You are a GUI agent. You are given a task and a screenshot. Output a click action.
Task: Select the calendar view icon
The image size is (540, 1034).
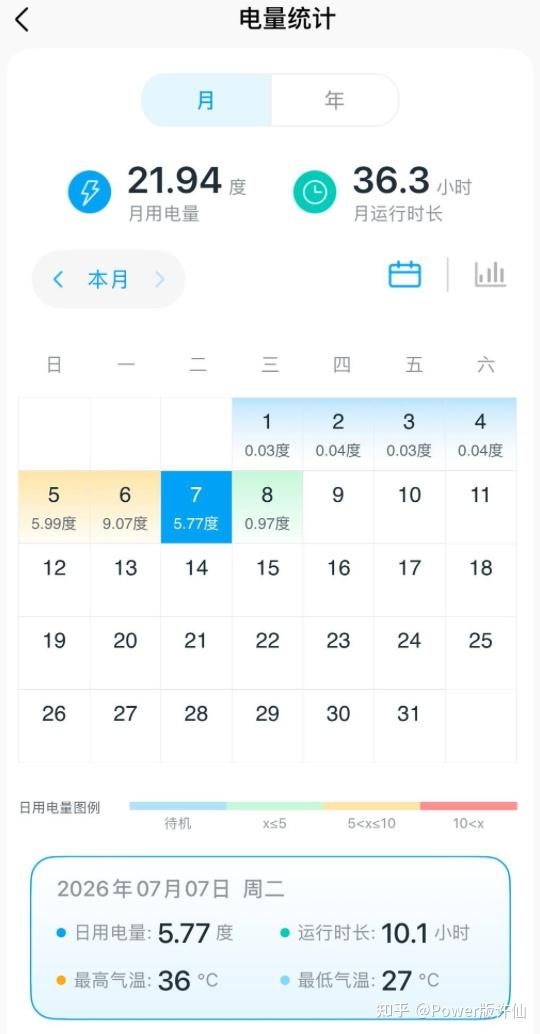(405, 274)
